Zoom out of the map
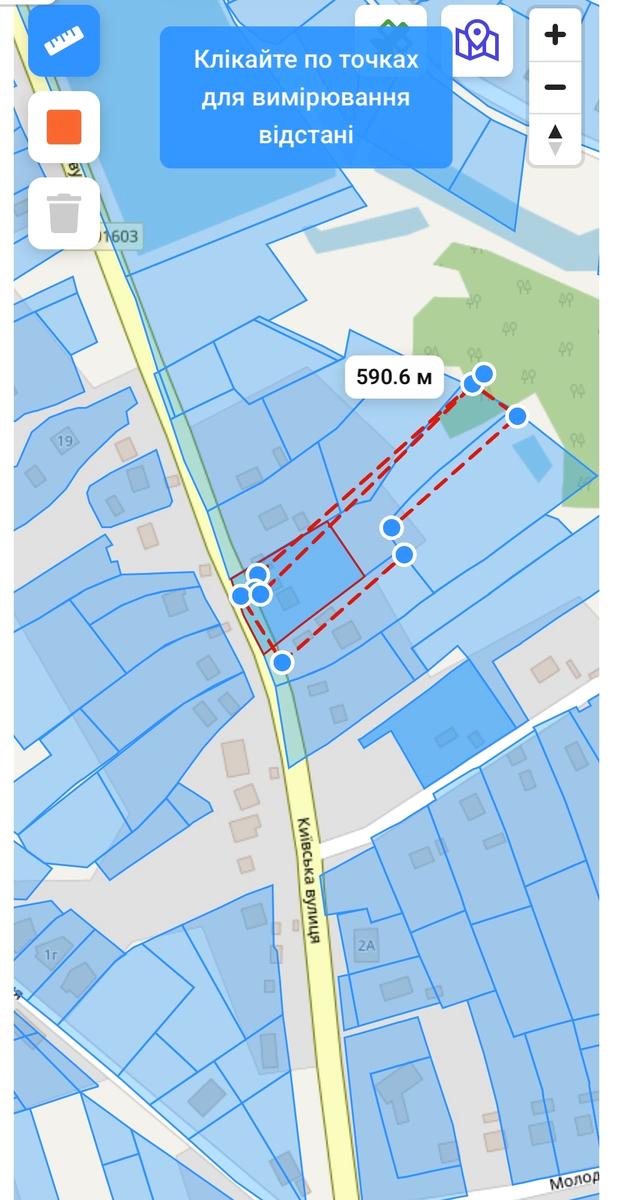643x1200 pixels. 555,87
